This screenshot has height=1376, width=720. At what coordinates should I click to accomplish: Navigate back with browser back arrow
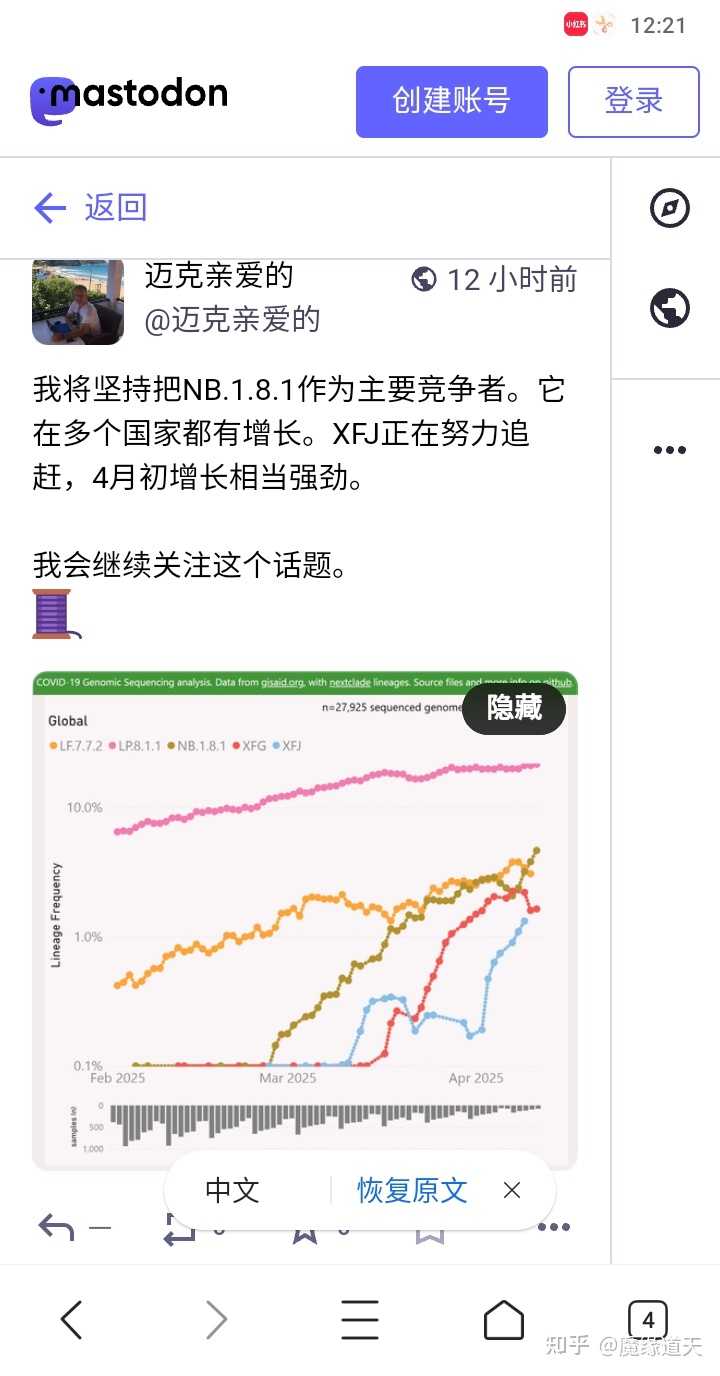coord(72,1320)
